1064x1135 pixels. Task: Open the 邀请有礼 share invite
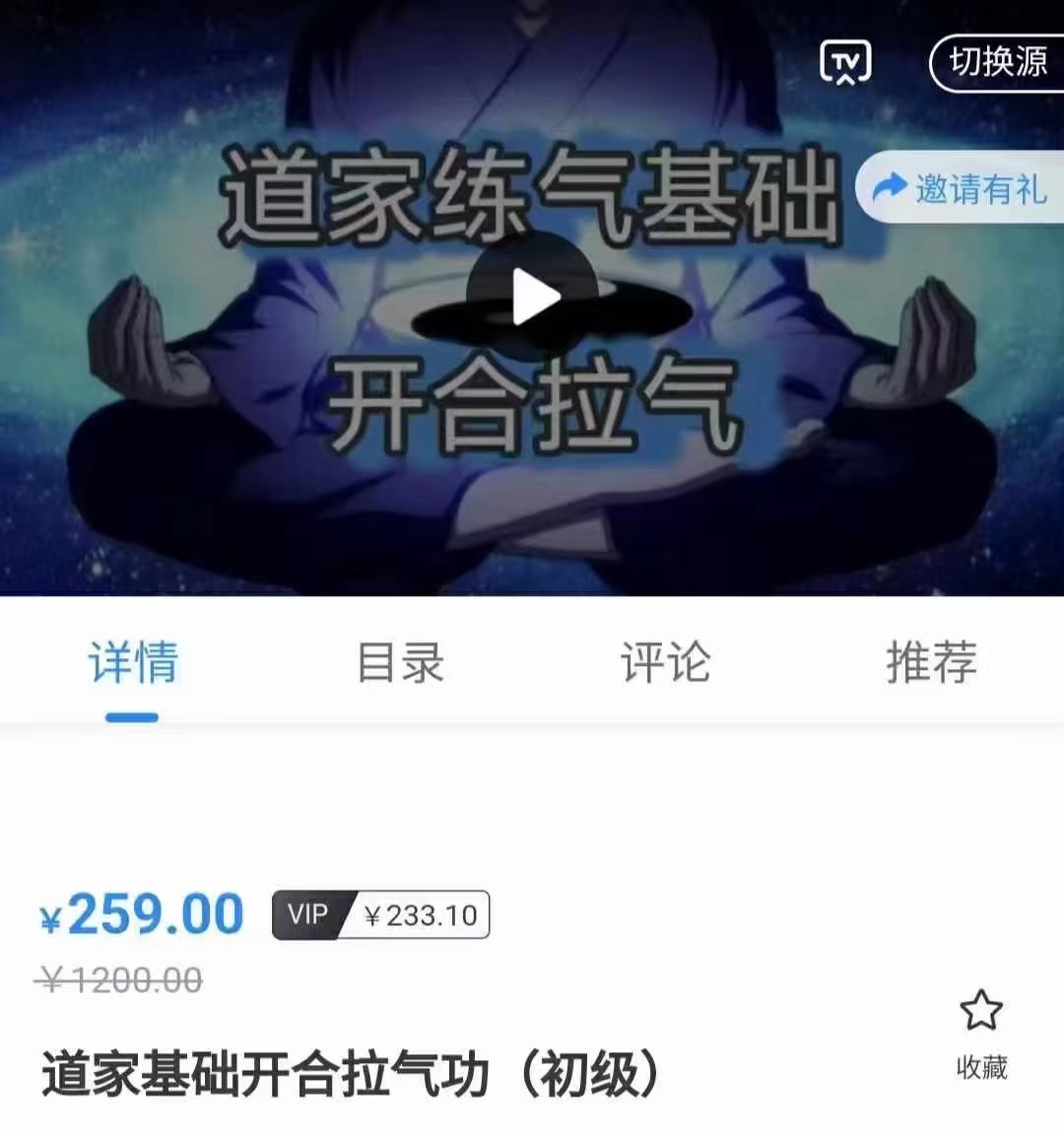963,187
